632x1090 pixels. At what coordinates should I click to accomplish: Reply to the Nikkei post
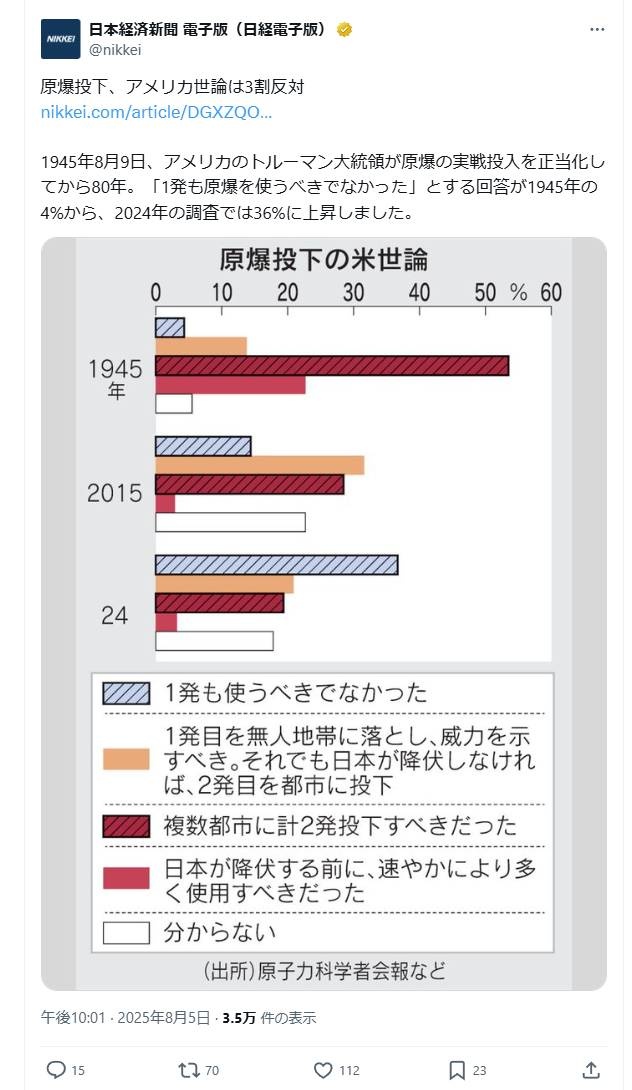coord(57,1069)
